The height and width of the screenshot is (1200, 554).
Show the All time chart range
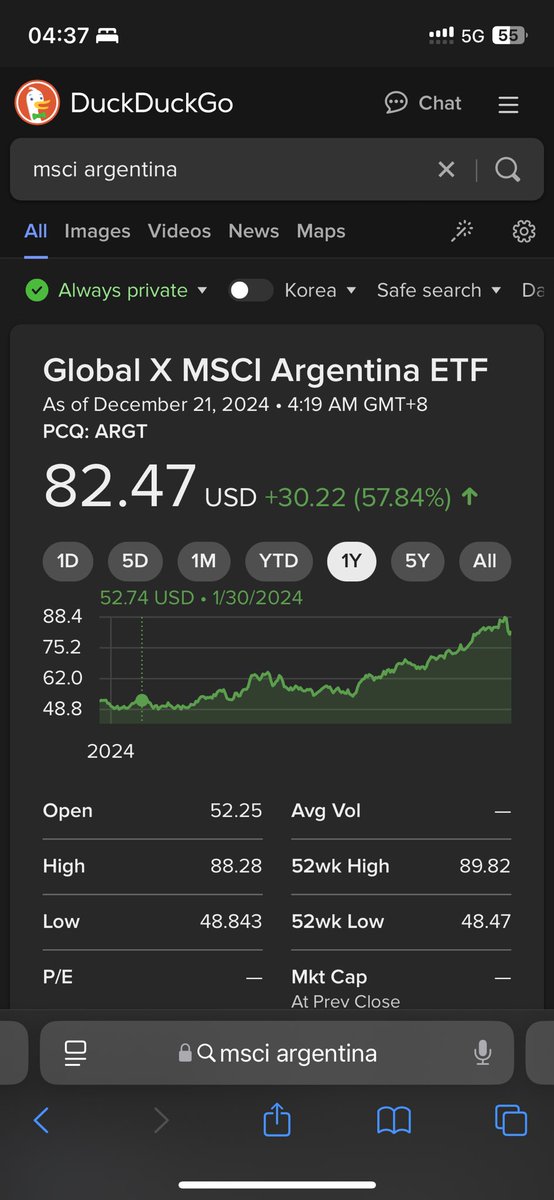pos(485,561)
